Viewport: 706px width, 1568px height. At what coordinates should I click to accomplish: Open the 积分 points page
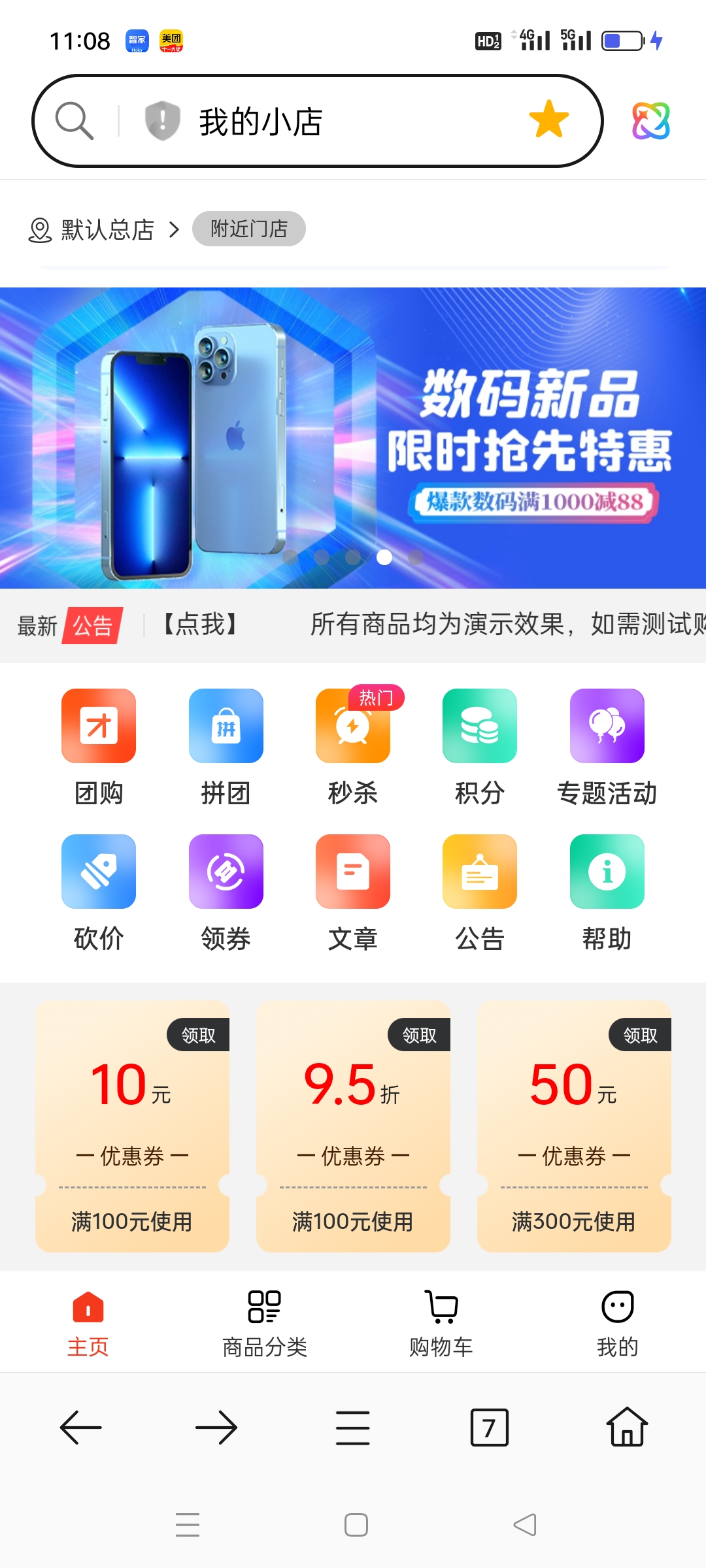pyautogui.click(x=479, y=726)
